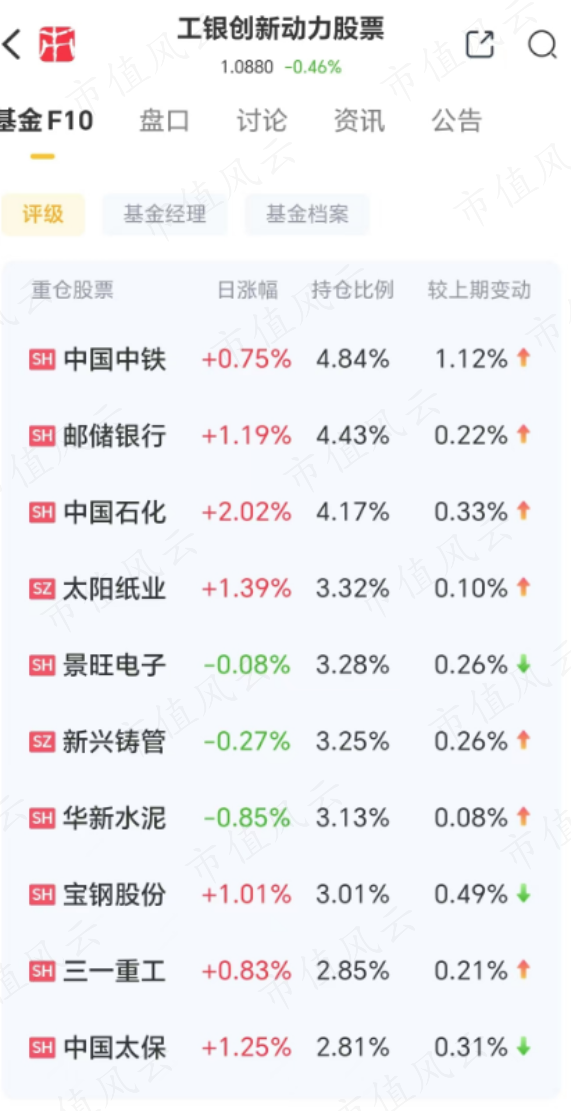571x1111 pixels.
Task: Open the search icon
Action: (x=543, y=45)
